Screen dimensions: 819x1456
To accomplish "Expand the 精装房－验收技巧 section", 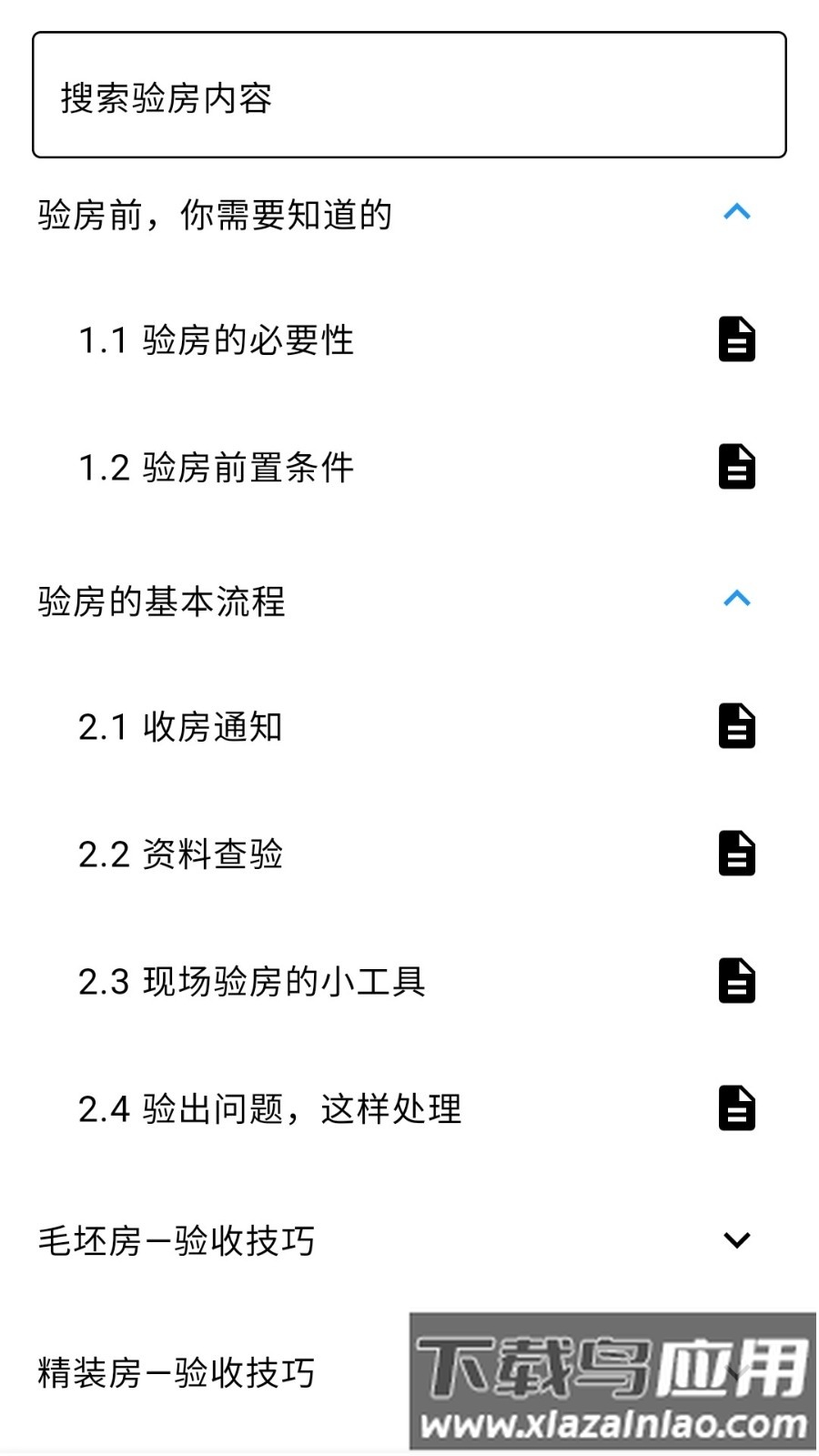I will 737,1374.
